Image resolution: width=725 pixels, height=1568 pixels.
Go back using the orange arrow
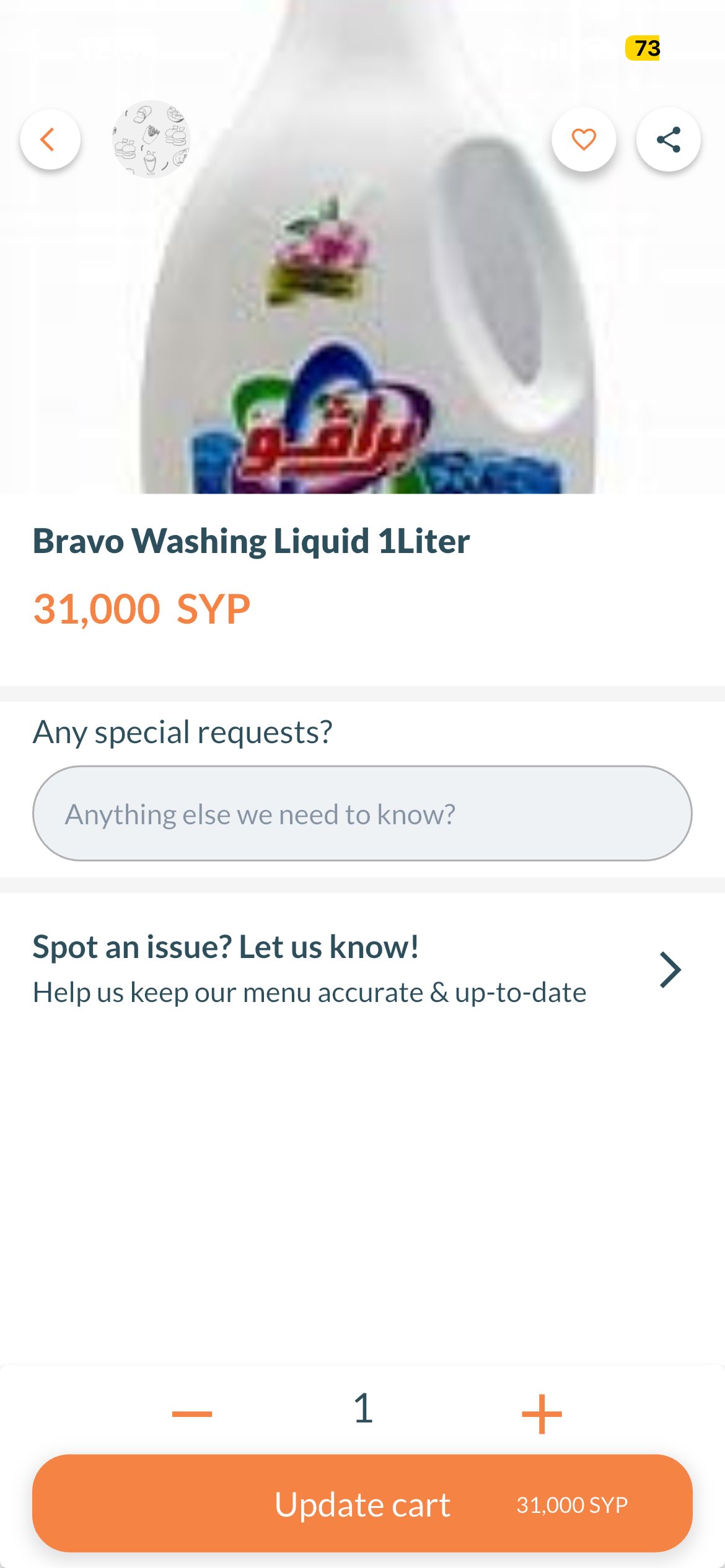pos(50,139)
